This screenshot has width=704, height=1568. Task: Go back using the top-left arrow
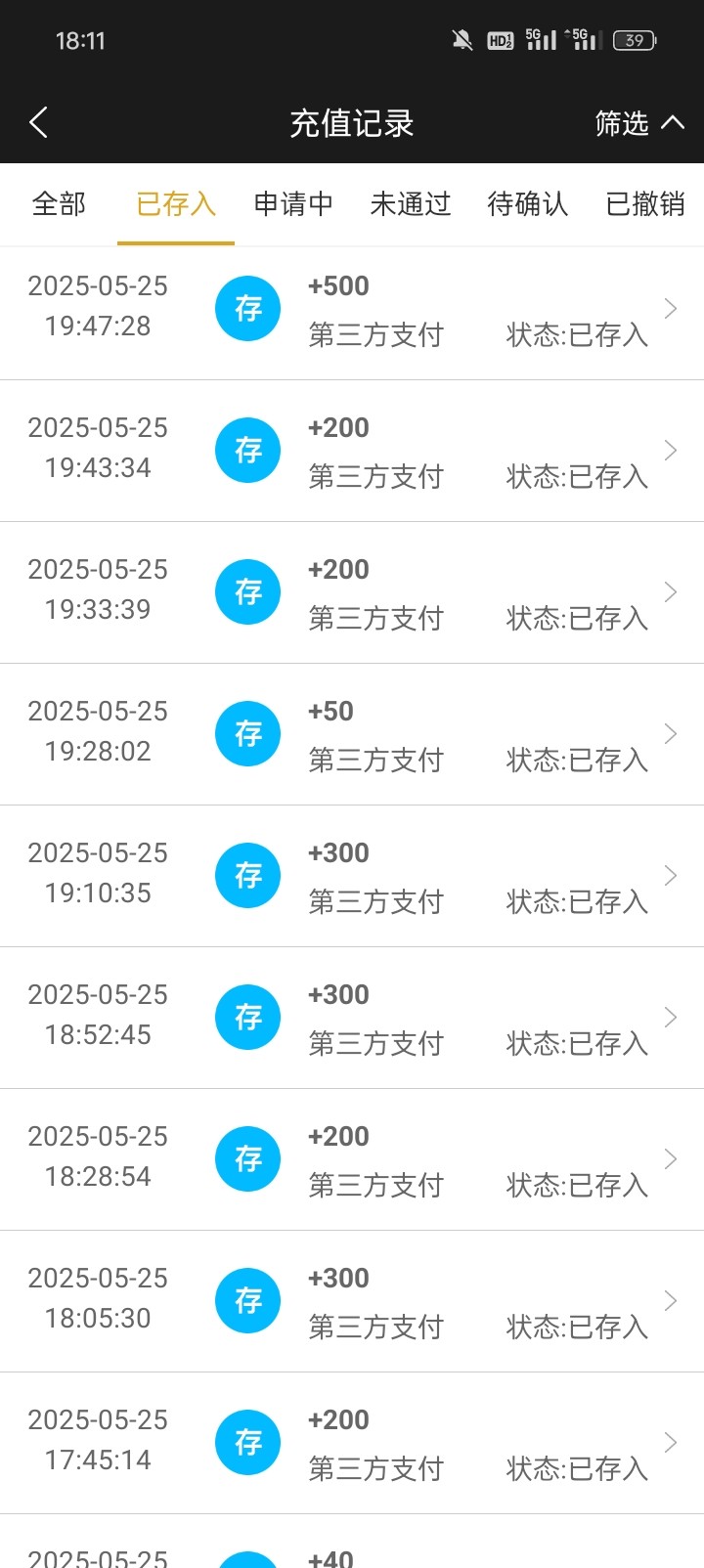[x=39, y=123]
